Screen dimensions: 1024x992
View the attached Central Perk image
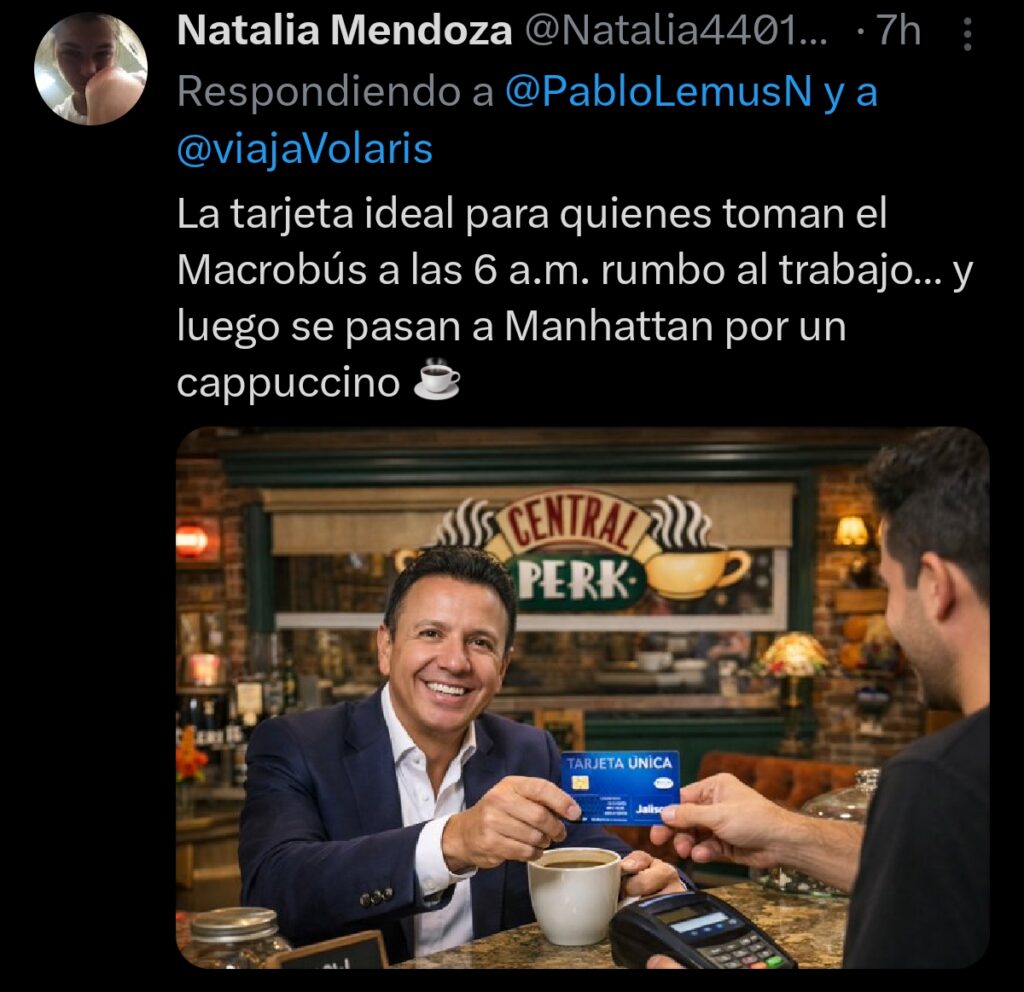tap(582, 697)
